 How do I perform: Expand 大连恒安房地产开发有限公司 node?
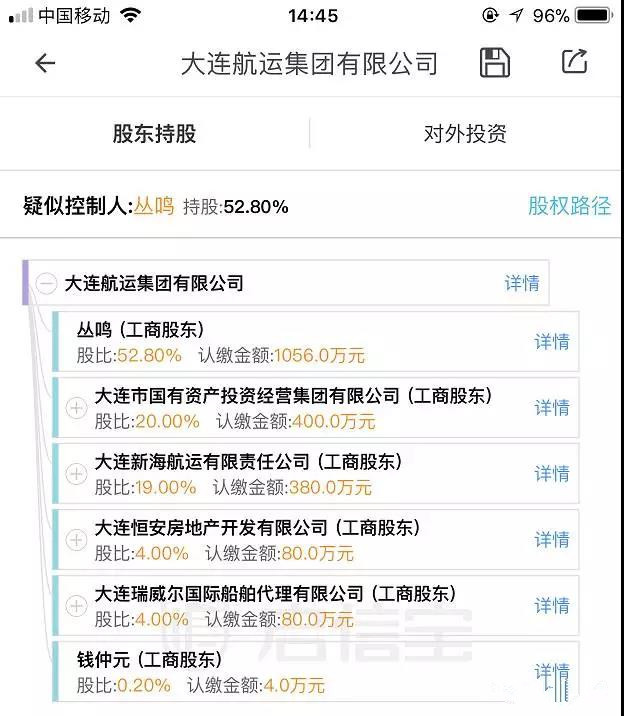[76, 539]
